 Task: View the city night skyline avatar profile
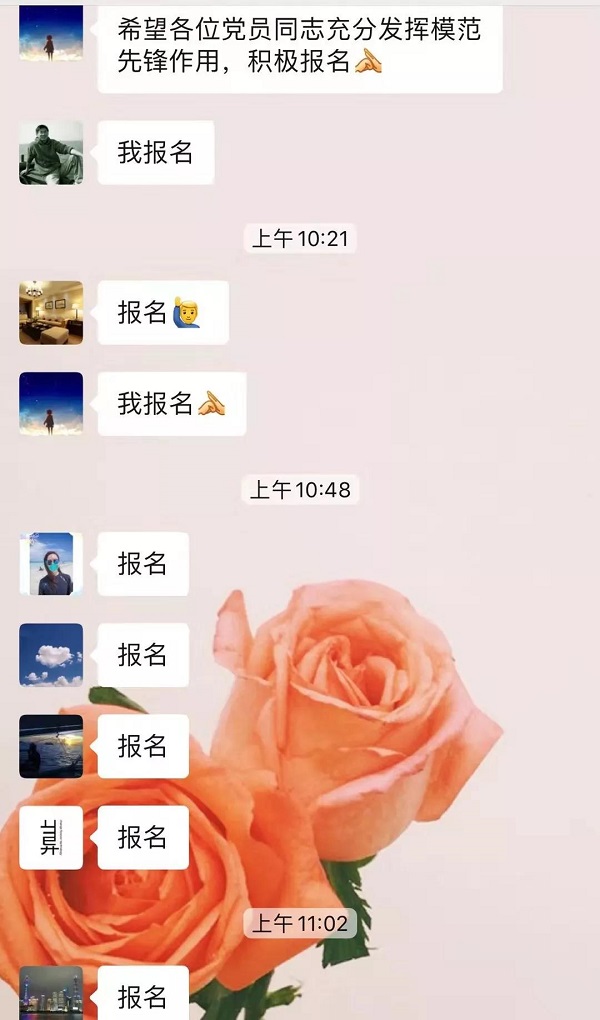point(51,992)
